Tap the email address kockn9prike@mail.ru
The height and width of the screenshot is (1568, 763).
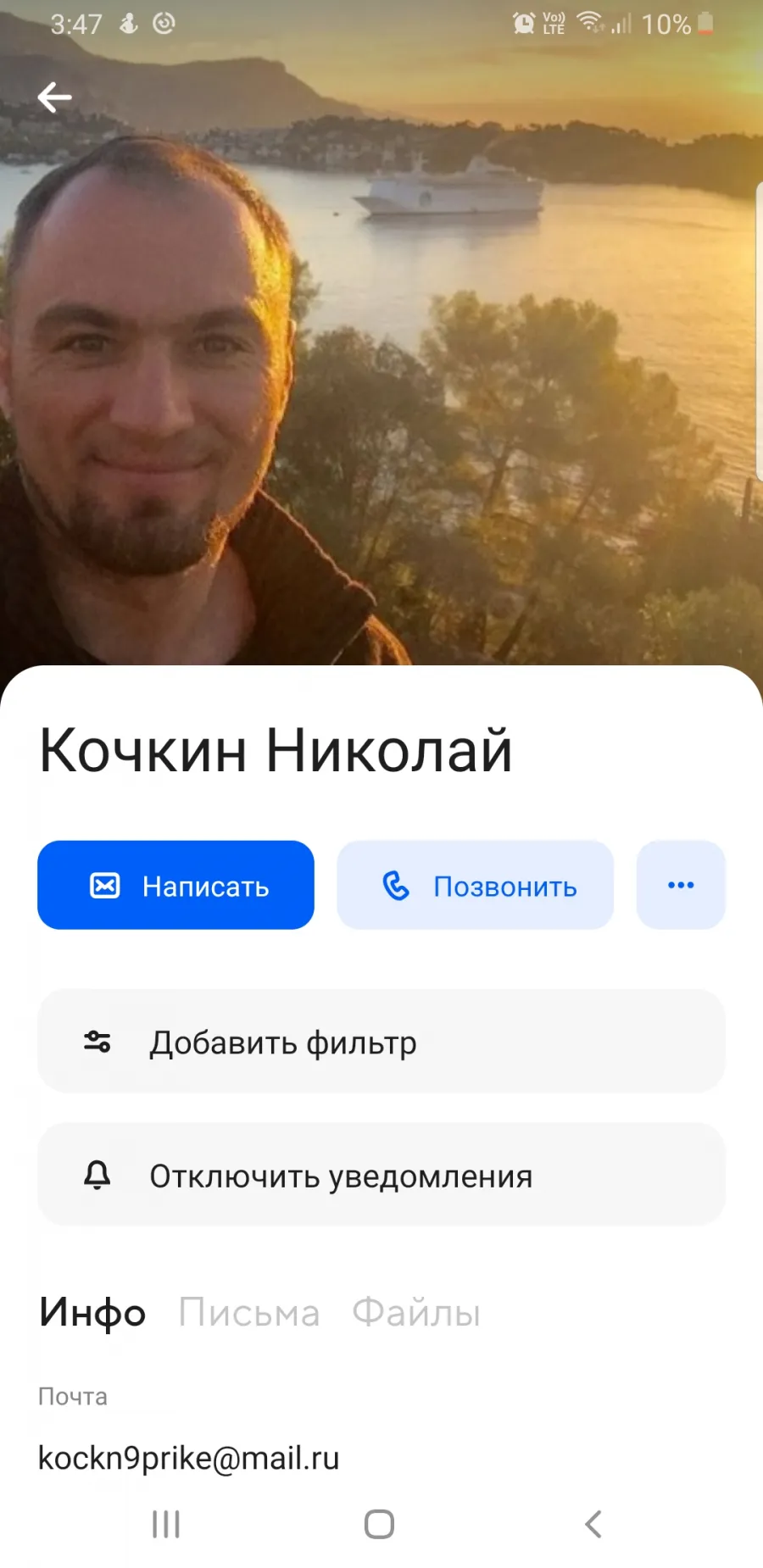coord(189,1458)
